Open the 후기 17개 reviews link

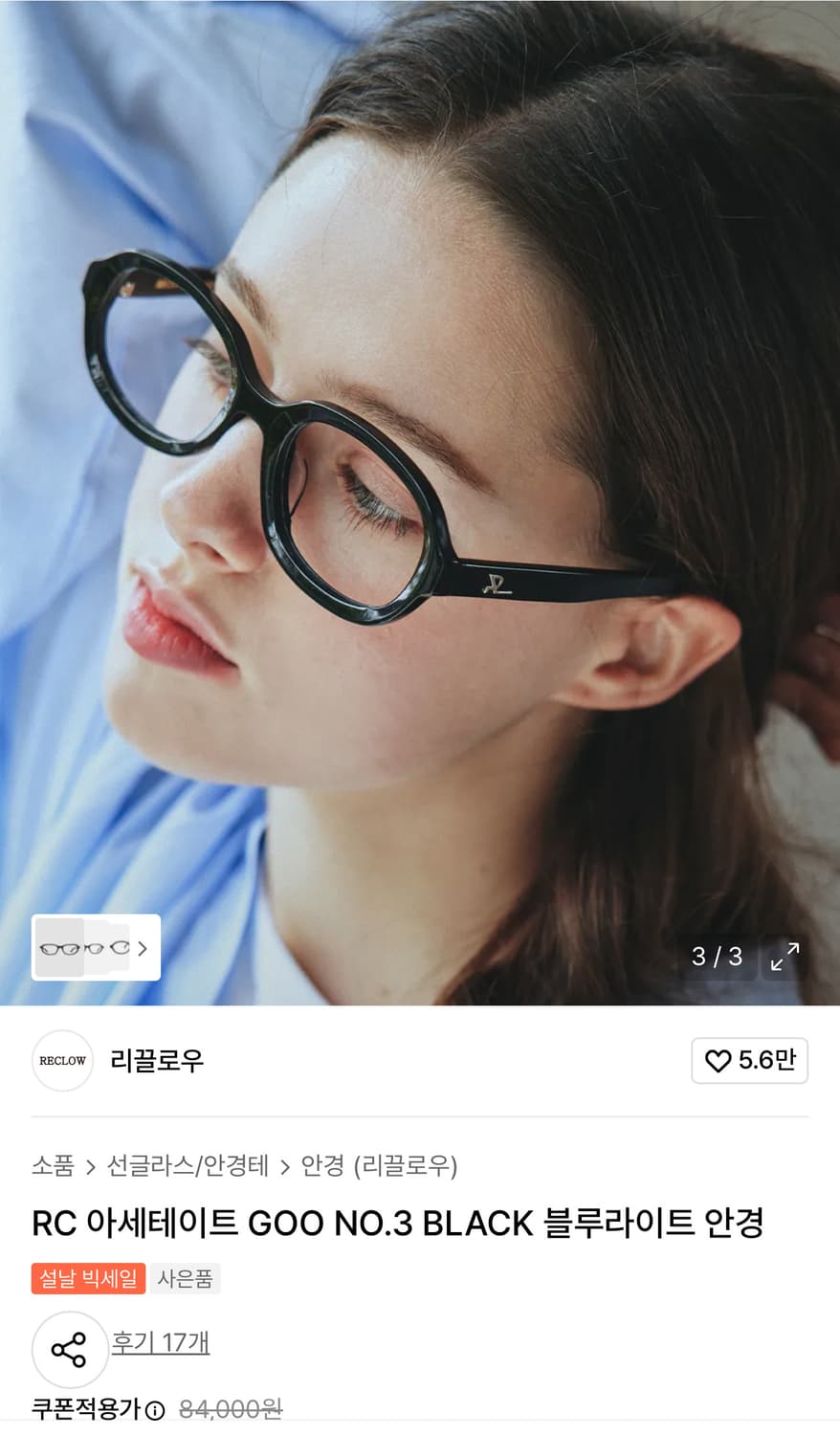(x=160, y=1344)
